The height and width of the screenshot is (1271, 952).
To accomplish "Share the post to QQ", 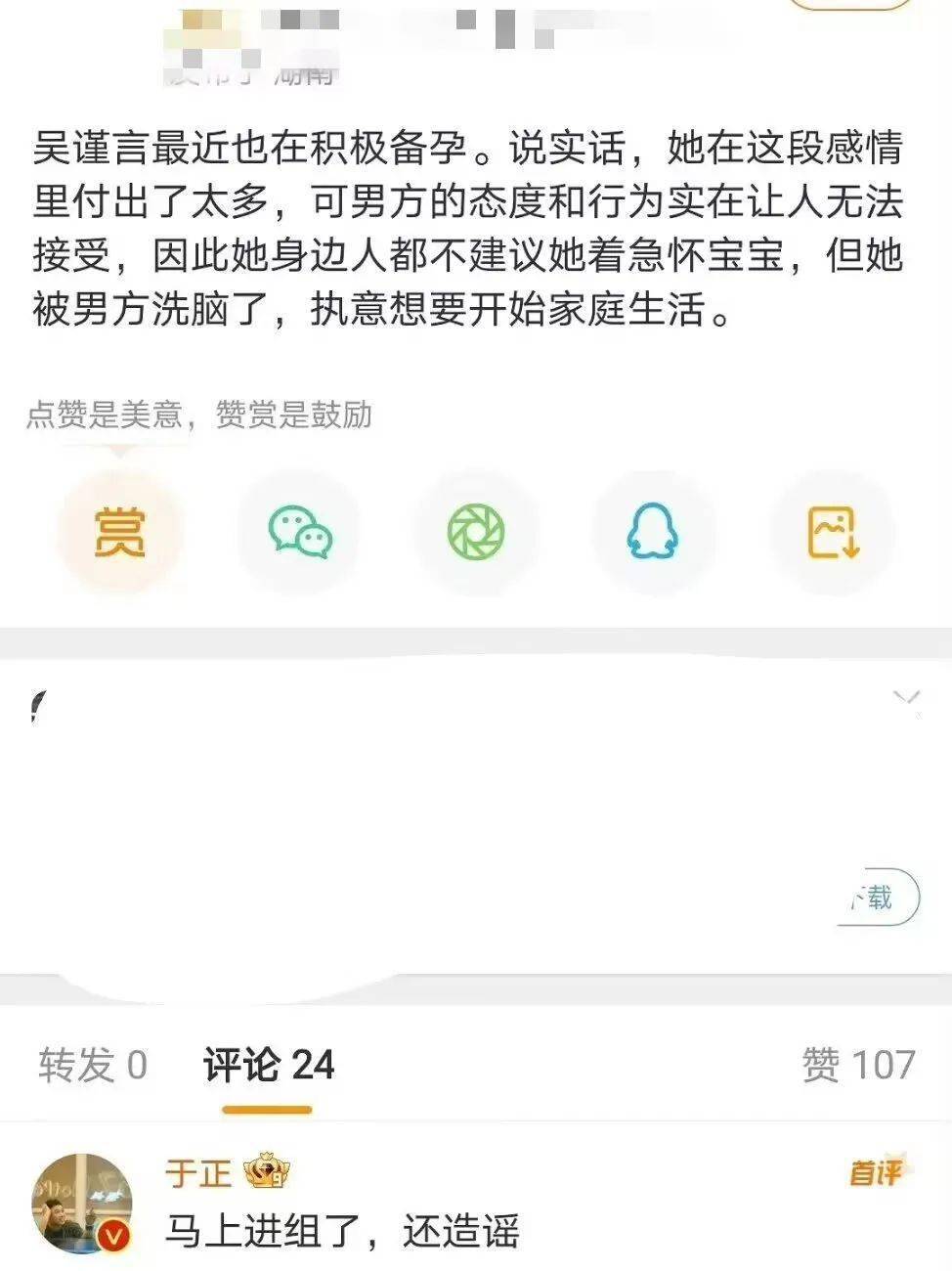I will coord(652,533).
